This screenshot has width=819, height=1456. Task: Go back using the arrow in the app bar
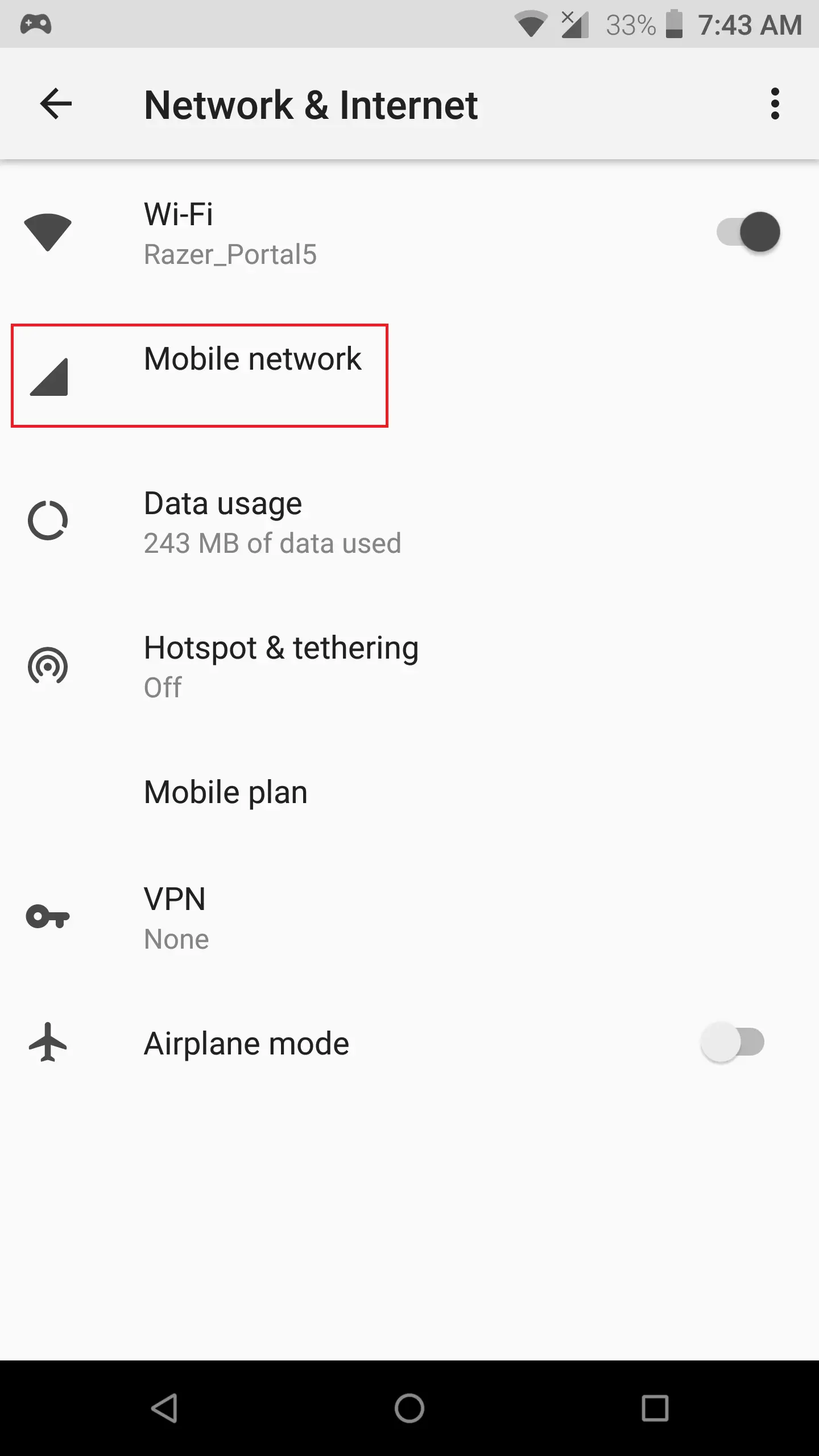(56, 104)
